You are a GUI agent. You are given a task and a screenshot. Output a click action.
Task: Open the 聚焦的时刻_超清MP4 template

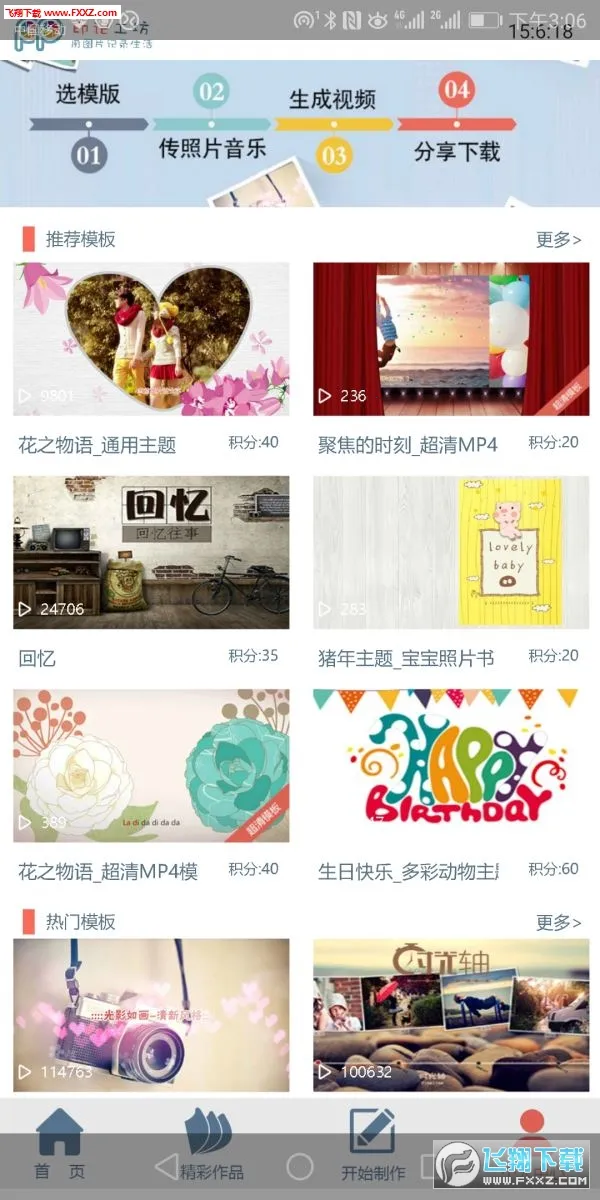click(x=451, y=339)
